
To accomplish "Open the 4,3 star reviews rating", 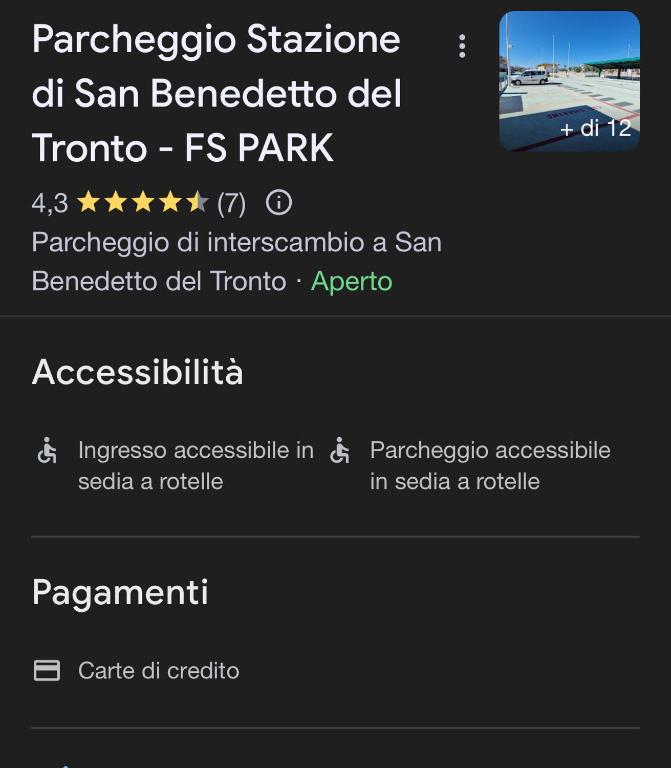I will (x=139, y=203).
